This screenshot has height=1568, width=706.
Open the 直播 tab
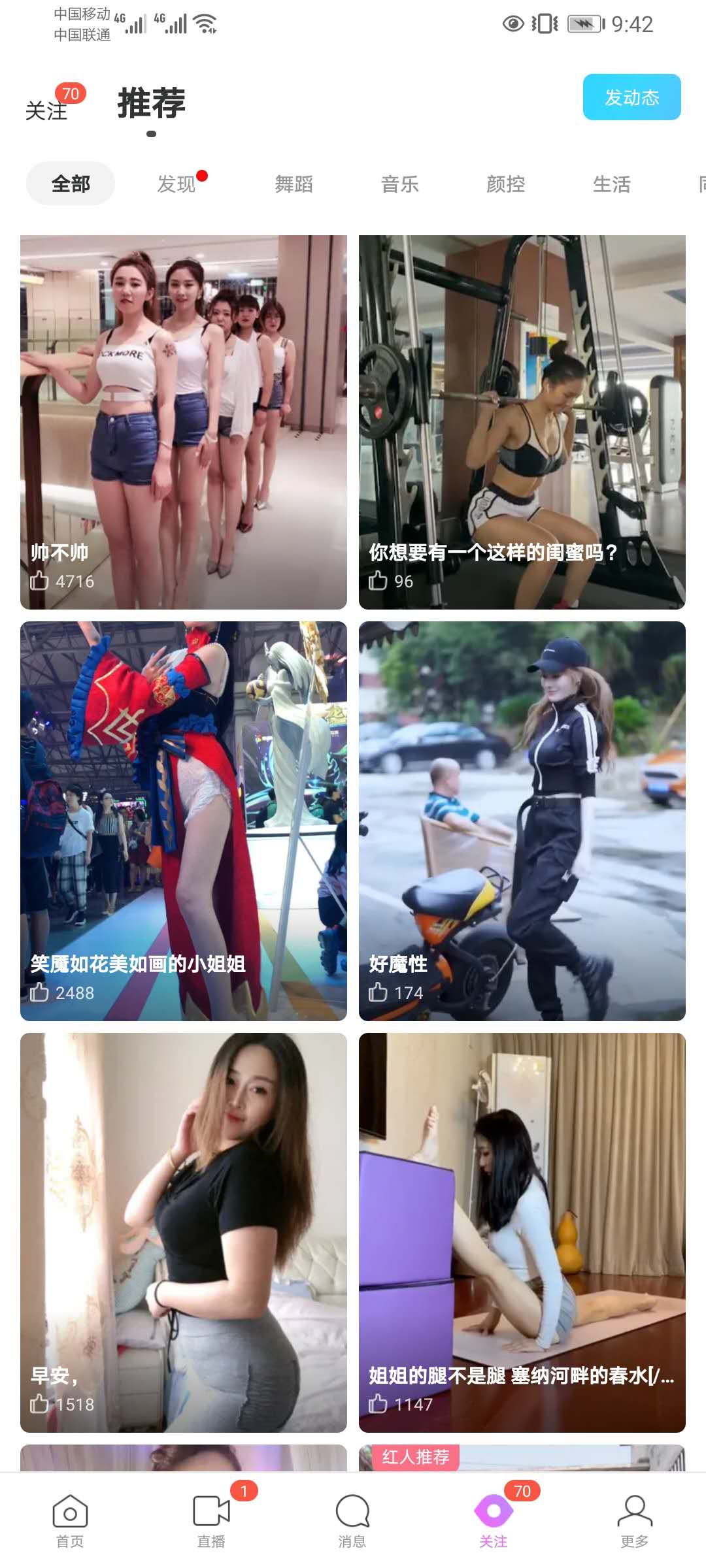(211, 1520)
